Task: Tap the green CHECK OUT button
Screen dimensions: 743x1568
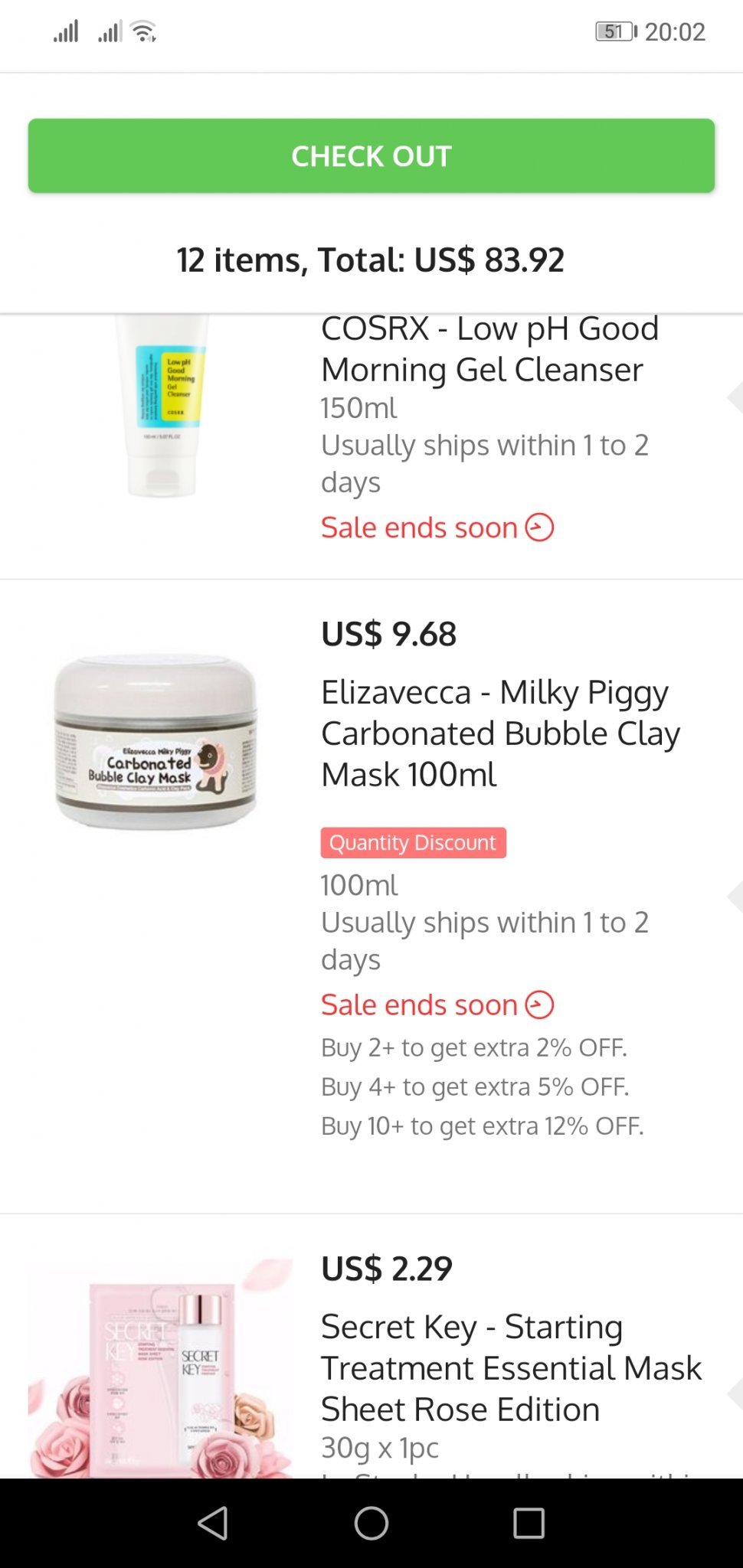Action: point(371,155)
